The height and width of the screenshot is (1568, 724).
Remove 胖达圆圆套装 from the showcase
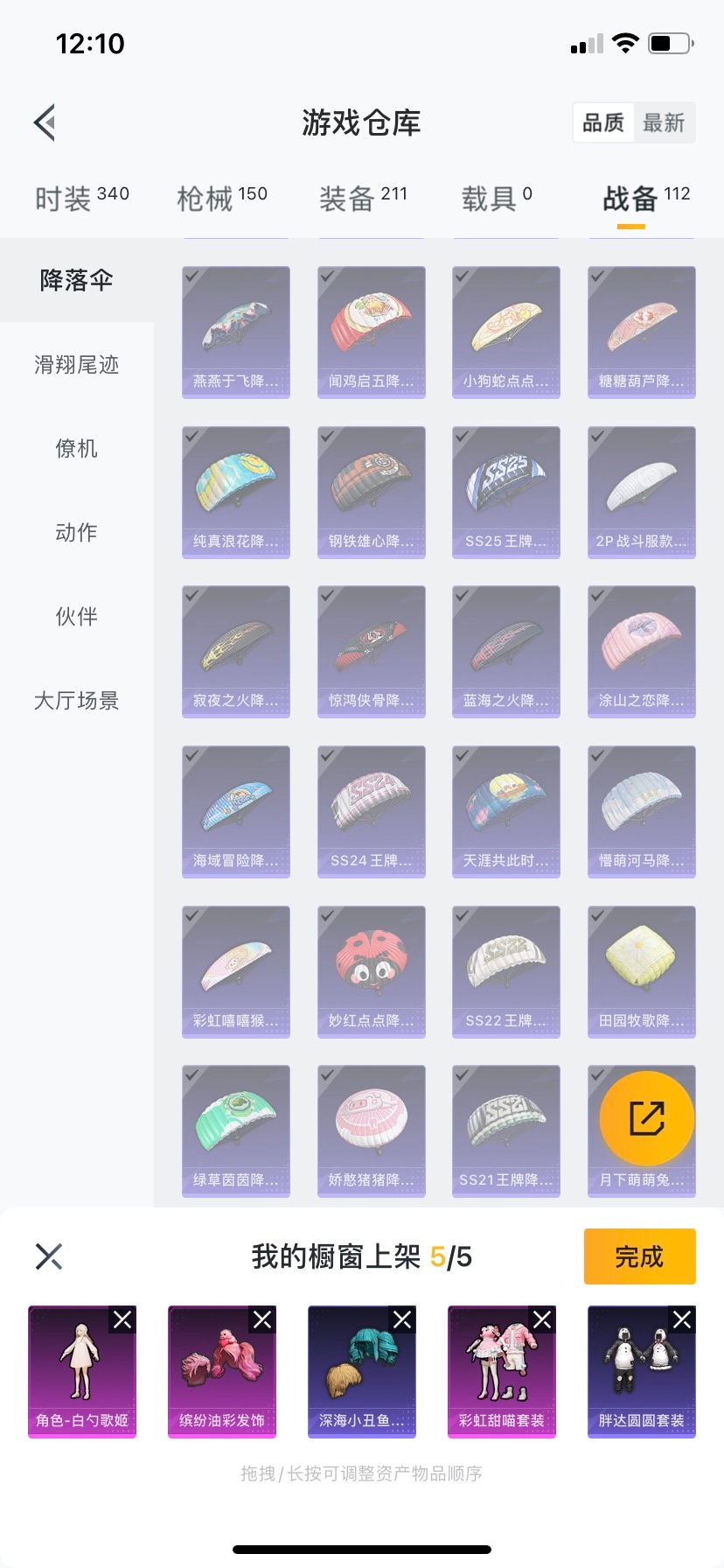(682, 1319)
